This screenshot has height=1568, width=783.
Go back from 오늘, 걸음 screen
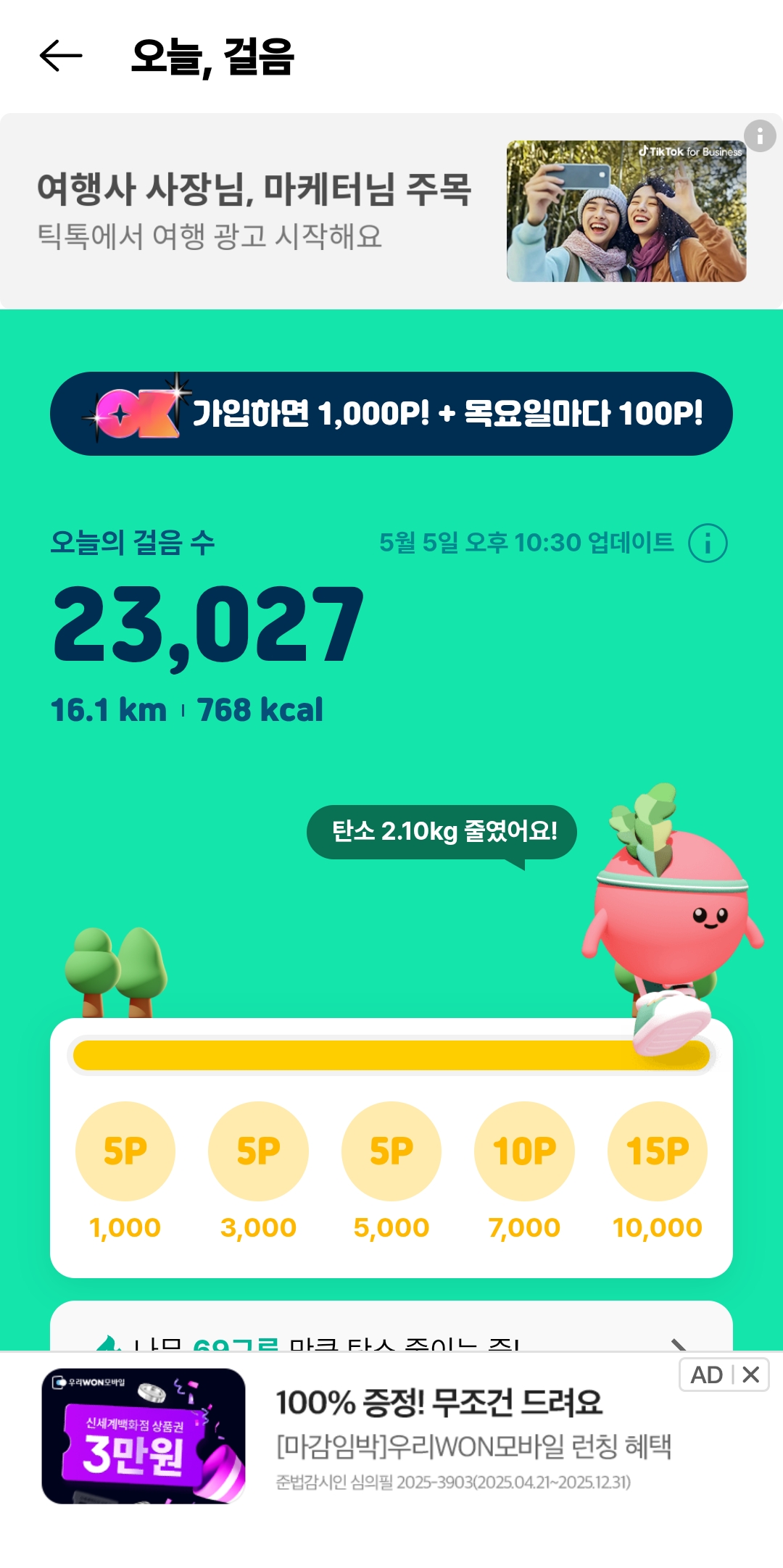tap(61, 57)
